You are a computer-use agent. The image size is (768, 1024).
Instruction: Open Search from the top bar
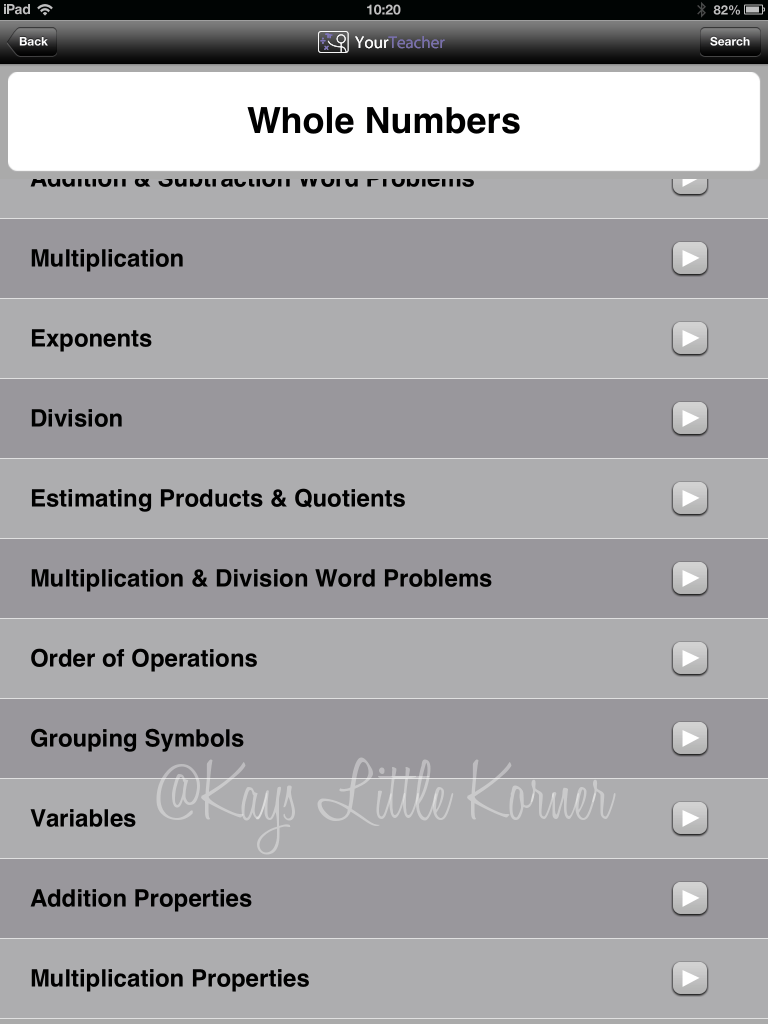tap(729, 42)
